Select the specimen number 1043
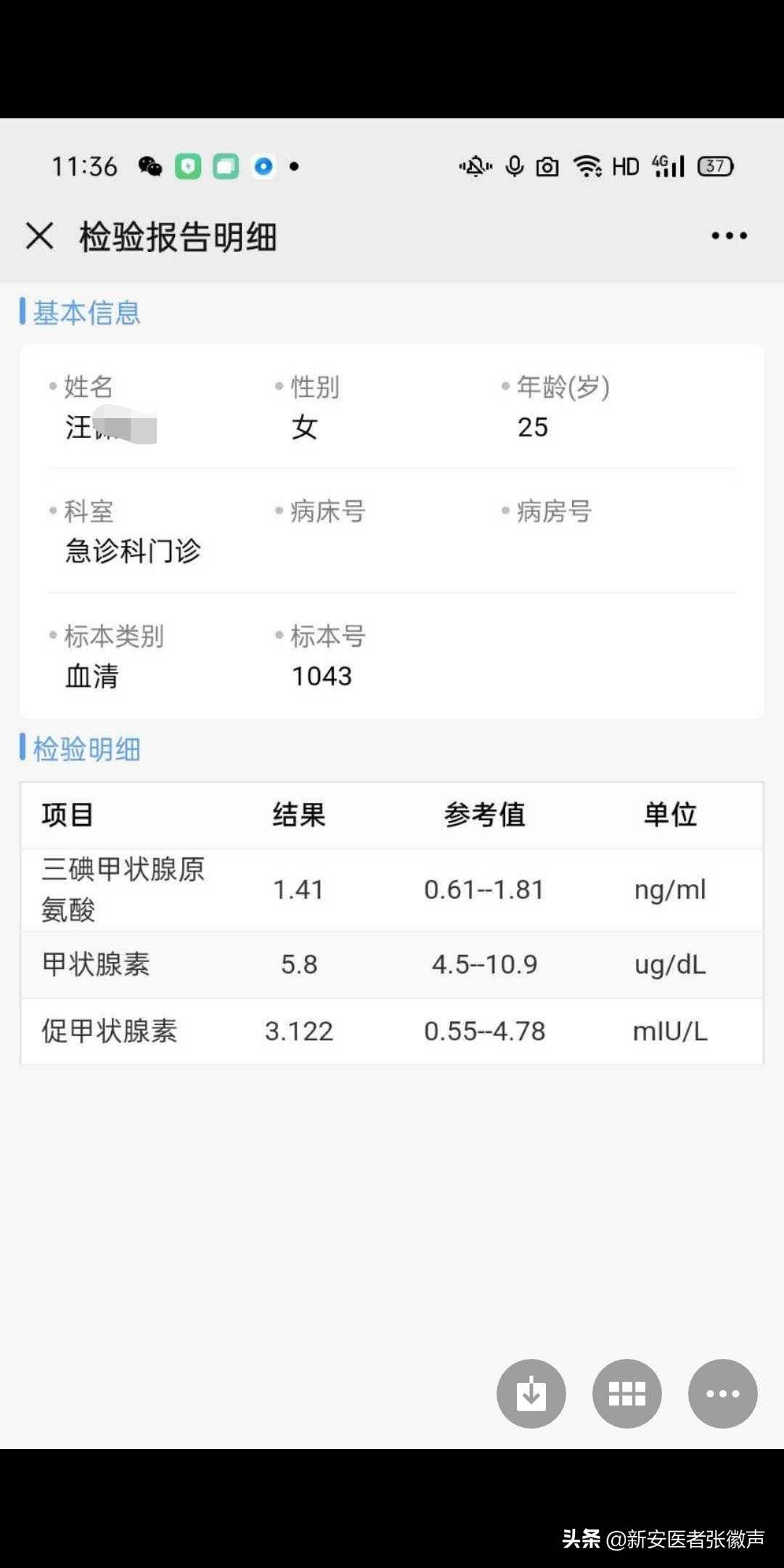 322,675
